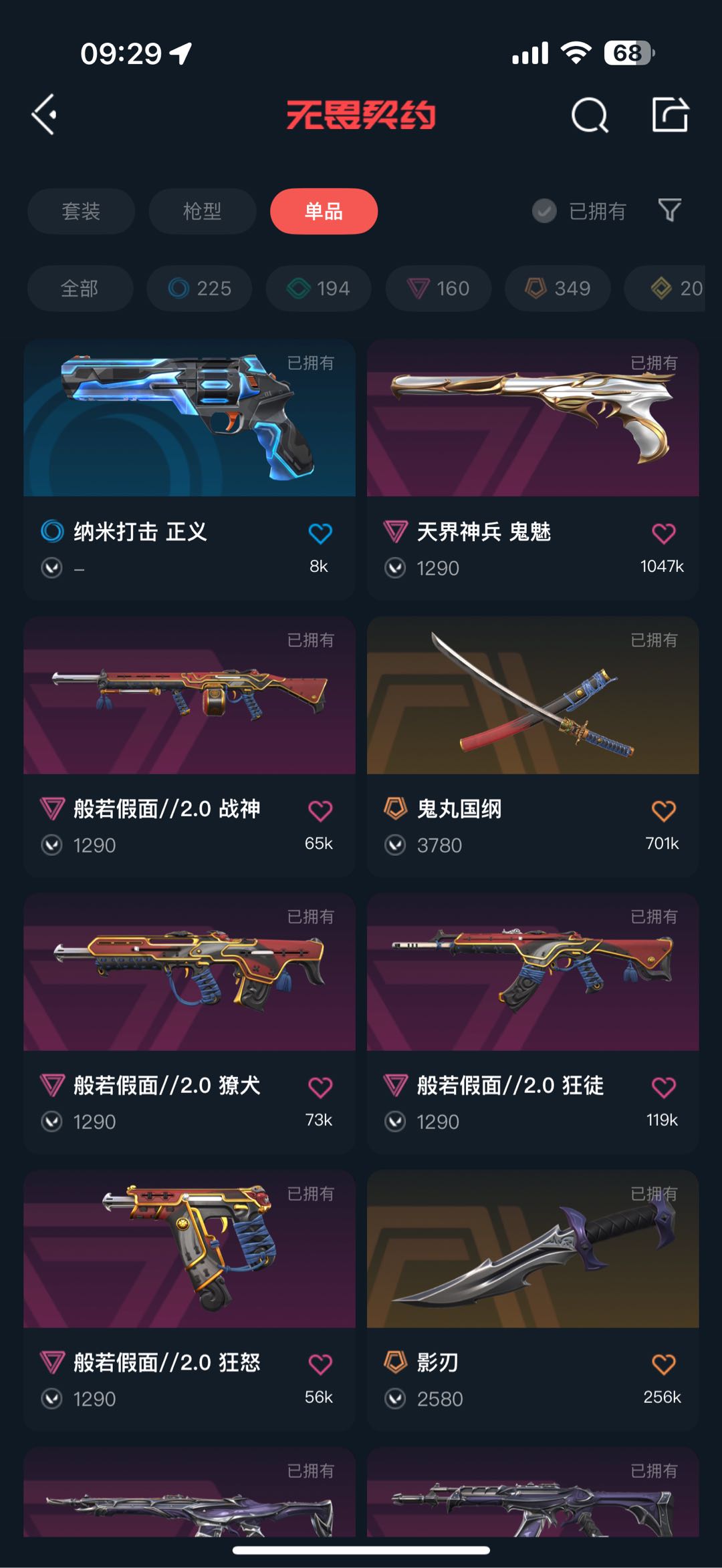Image resolution: width=722 pixels, height=1568 pixels.
Task: Open the filter funnel icon
Action: pos(669,210)
